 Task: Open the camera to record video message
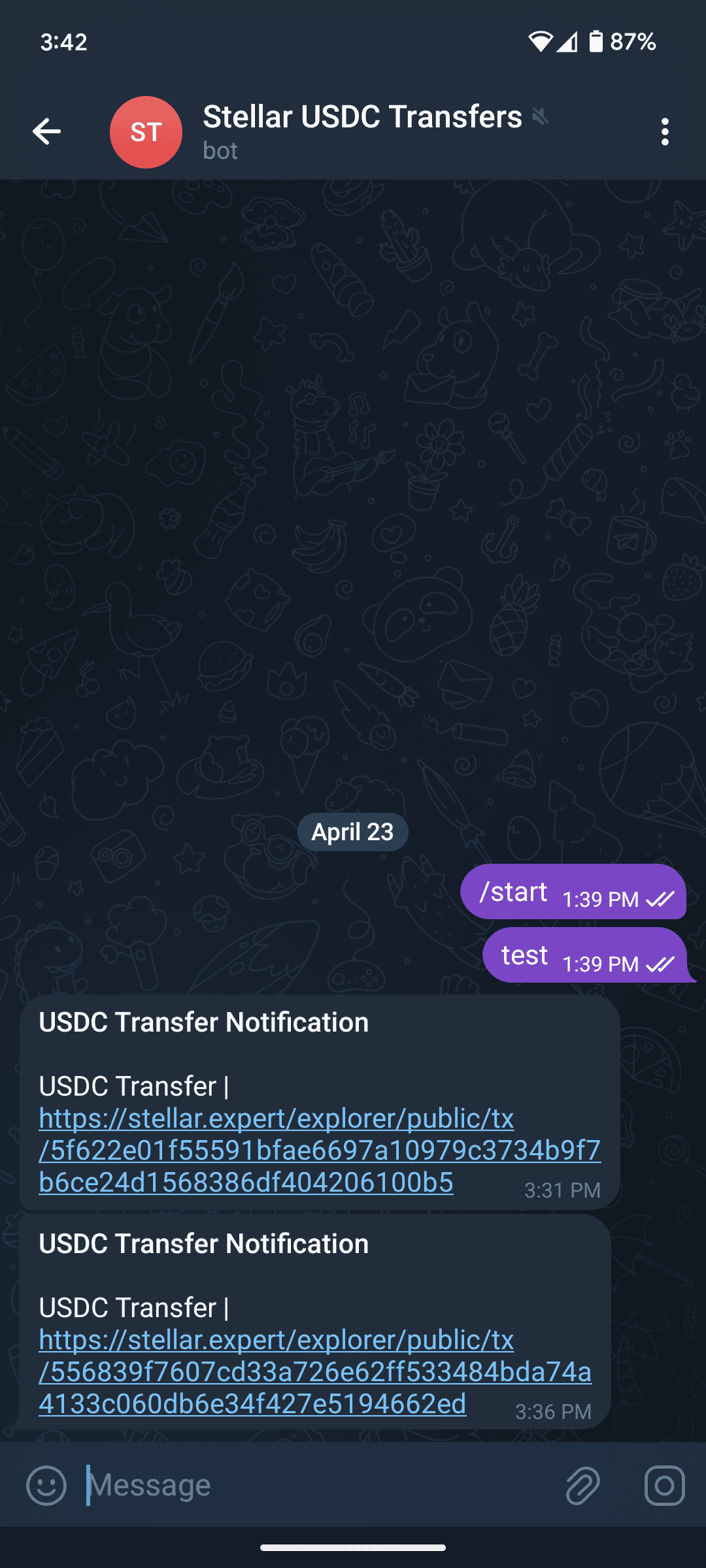tap(664, 1485)
